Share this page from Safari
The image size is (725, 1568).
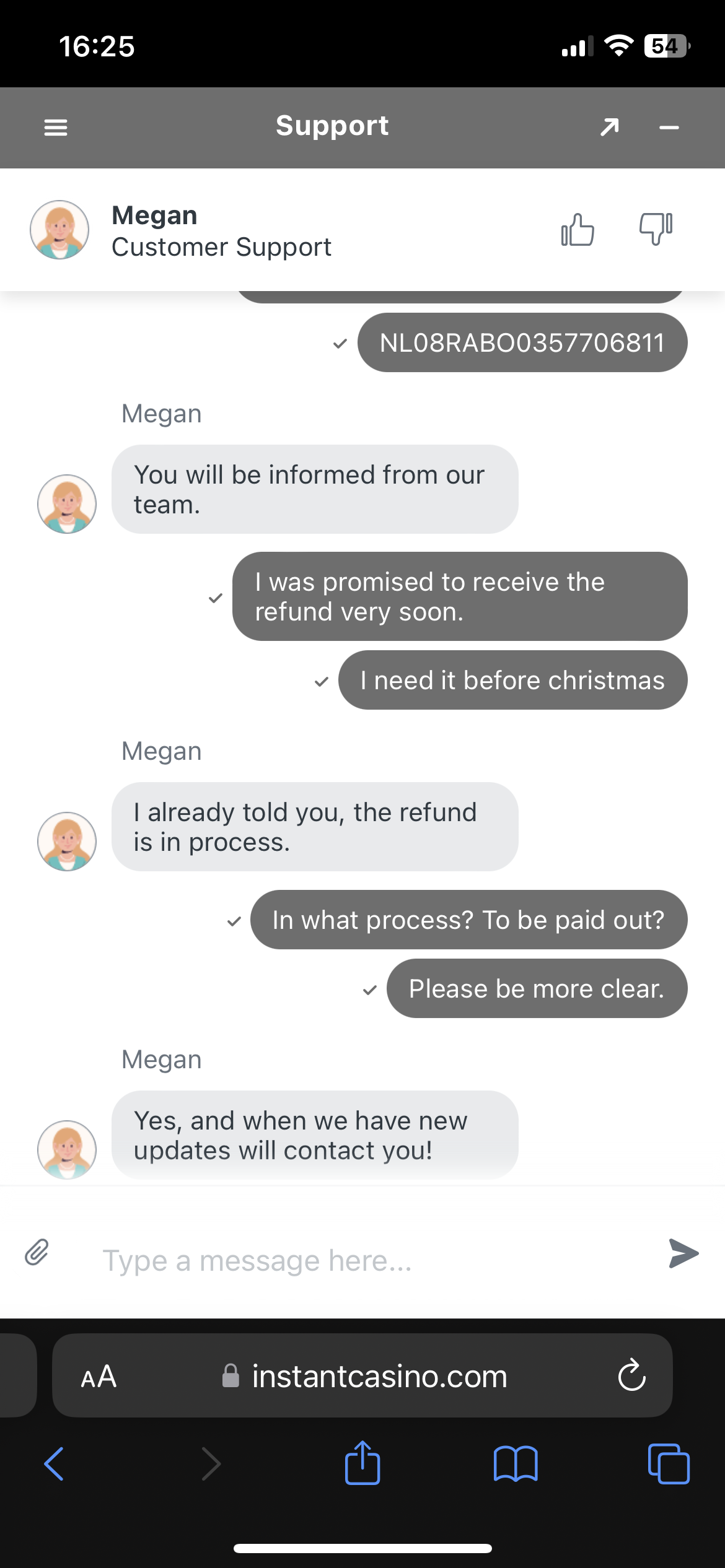pos(362,1463)
